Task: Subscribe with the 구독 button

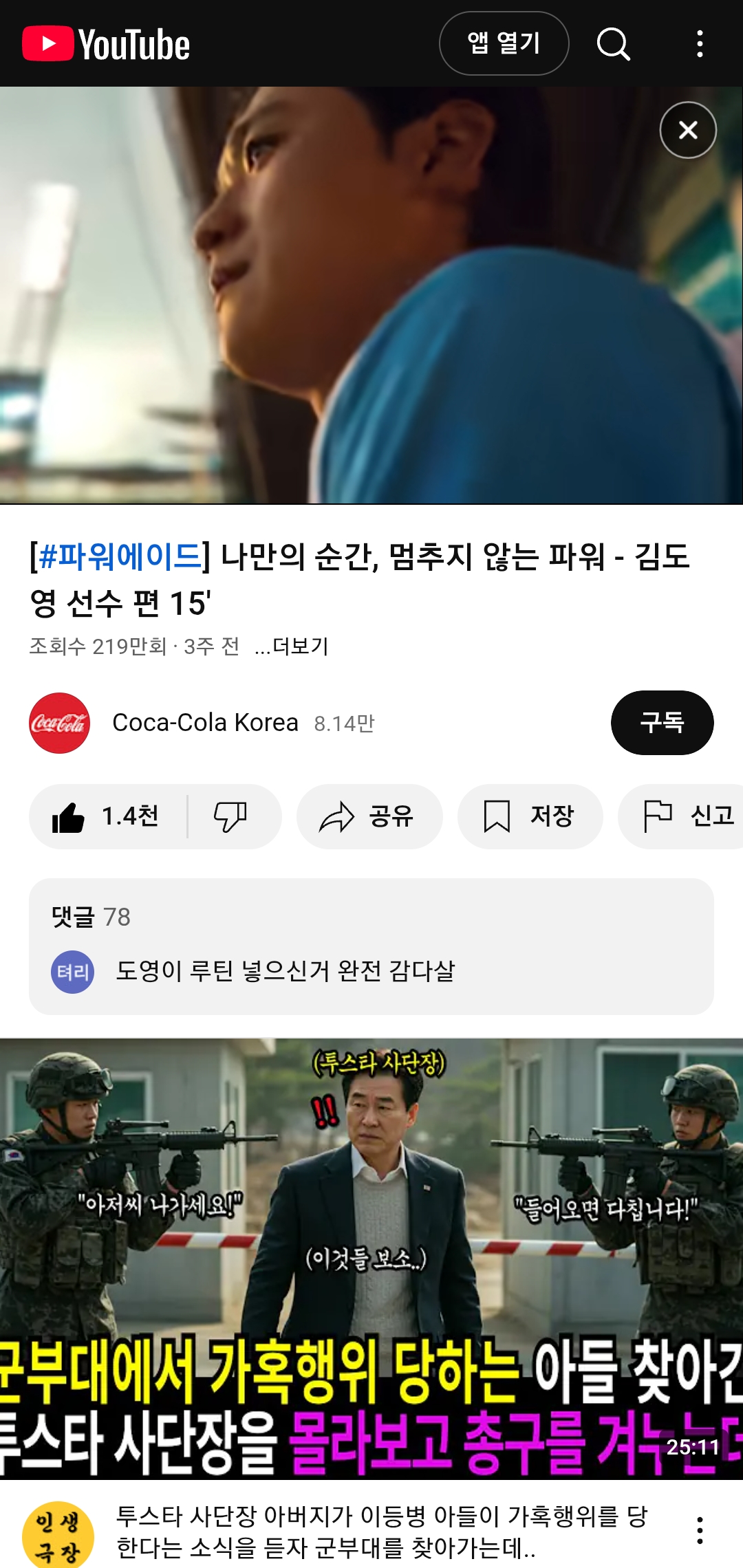Action: (x=662, y=723)
